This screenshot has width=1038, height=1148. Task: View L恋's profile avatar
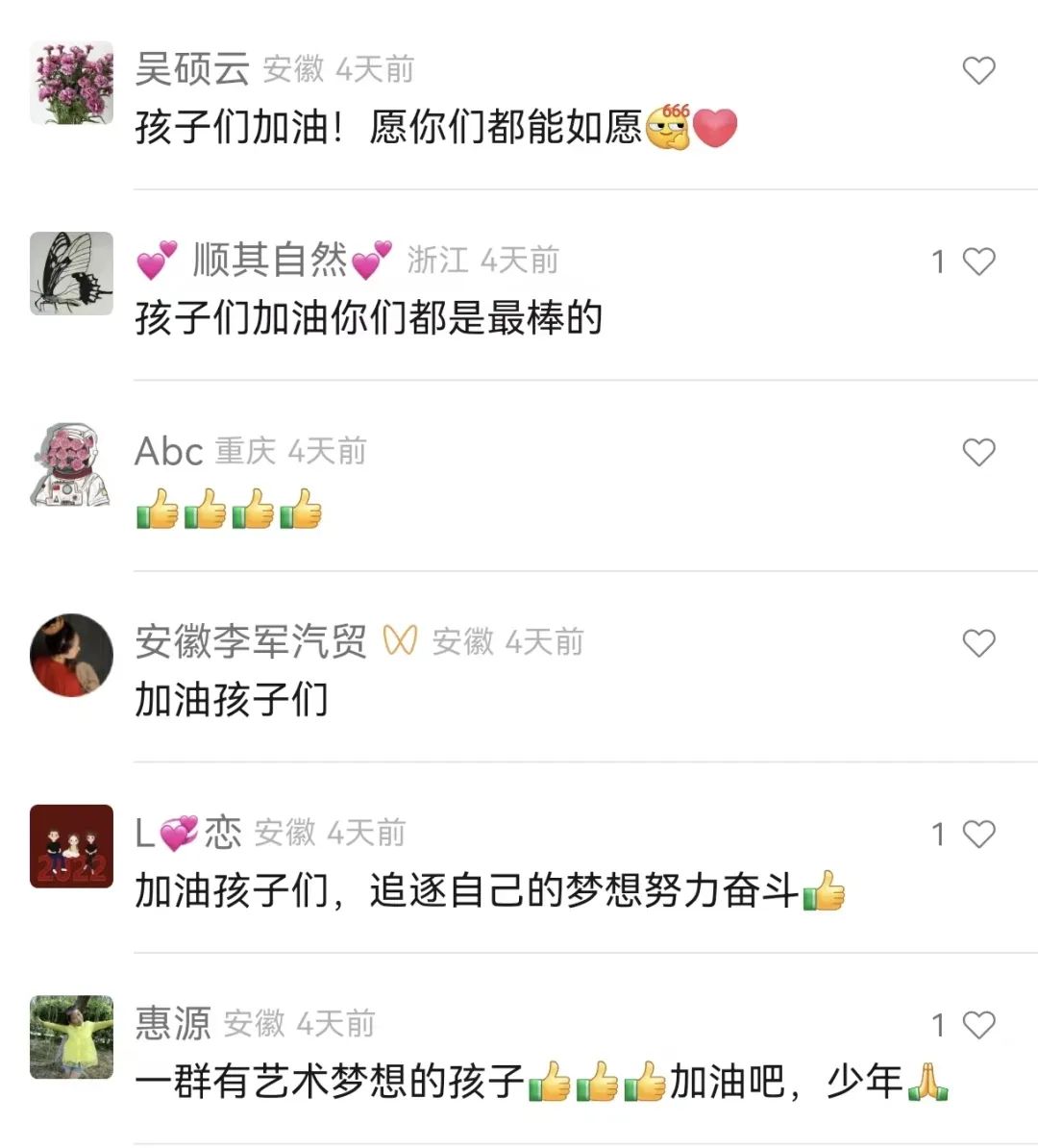pyautogui.click(x=71, y=846)
